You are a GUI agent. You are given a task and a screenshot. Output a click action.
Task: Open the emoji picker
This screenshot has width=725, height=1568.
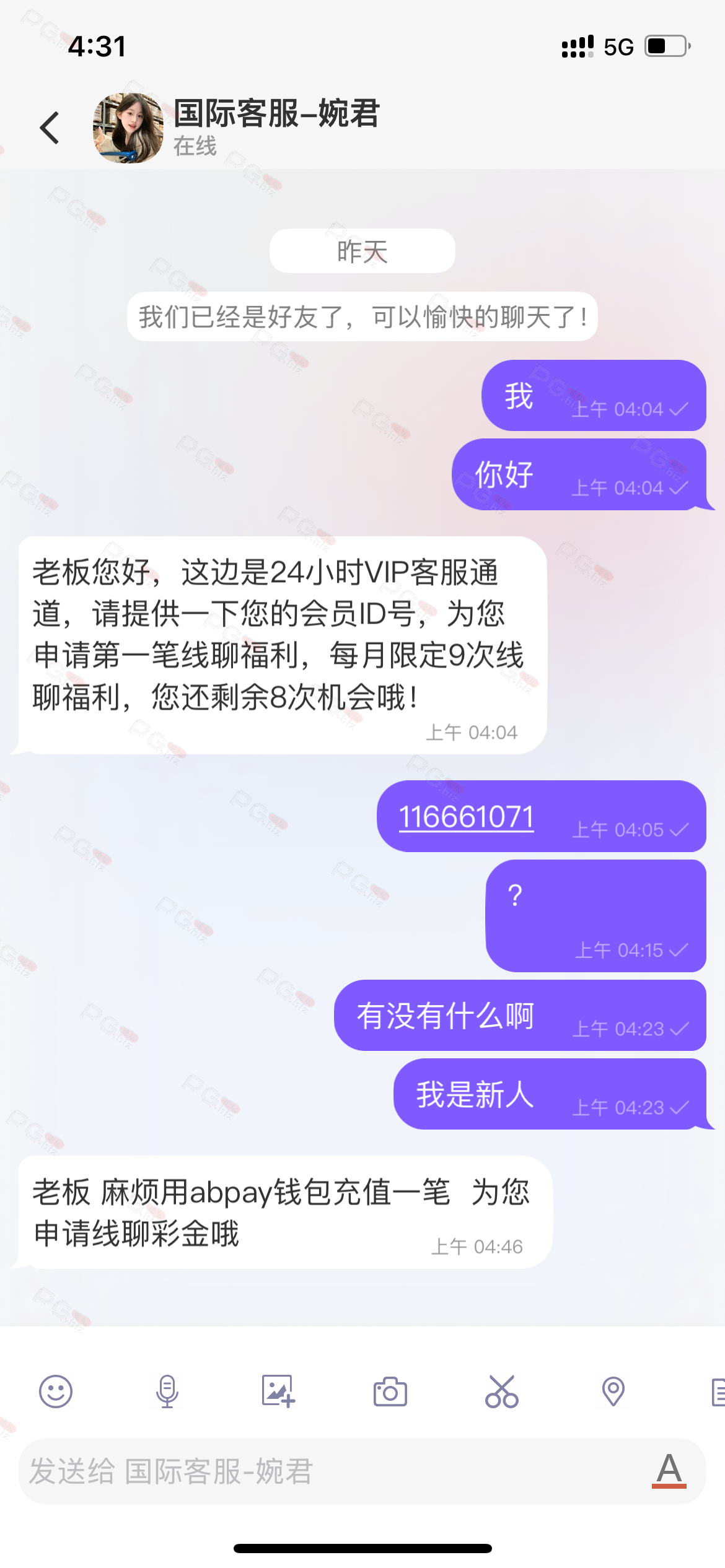coord(56,1392)
